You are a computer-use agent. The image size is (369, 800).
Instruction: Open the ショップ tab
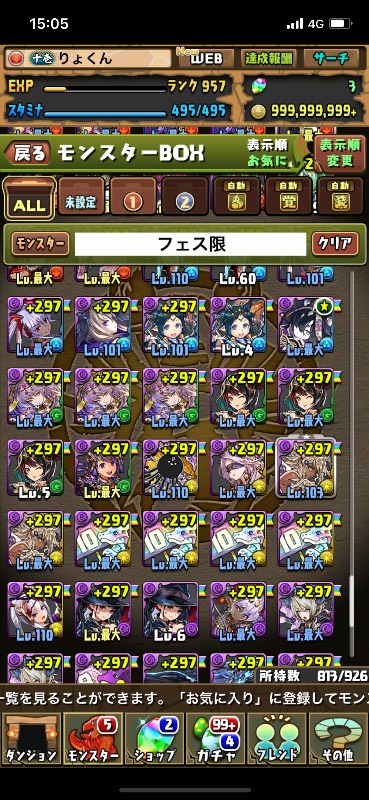point(154,738)
